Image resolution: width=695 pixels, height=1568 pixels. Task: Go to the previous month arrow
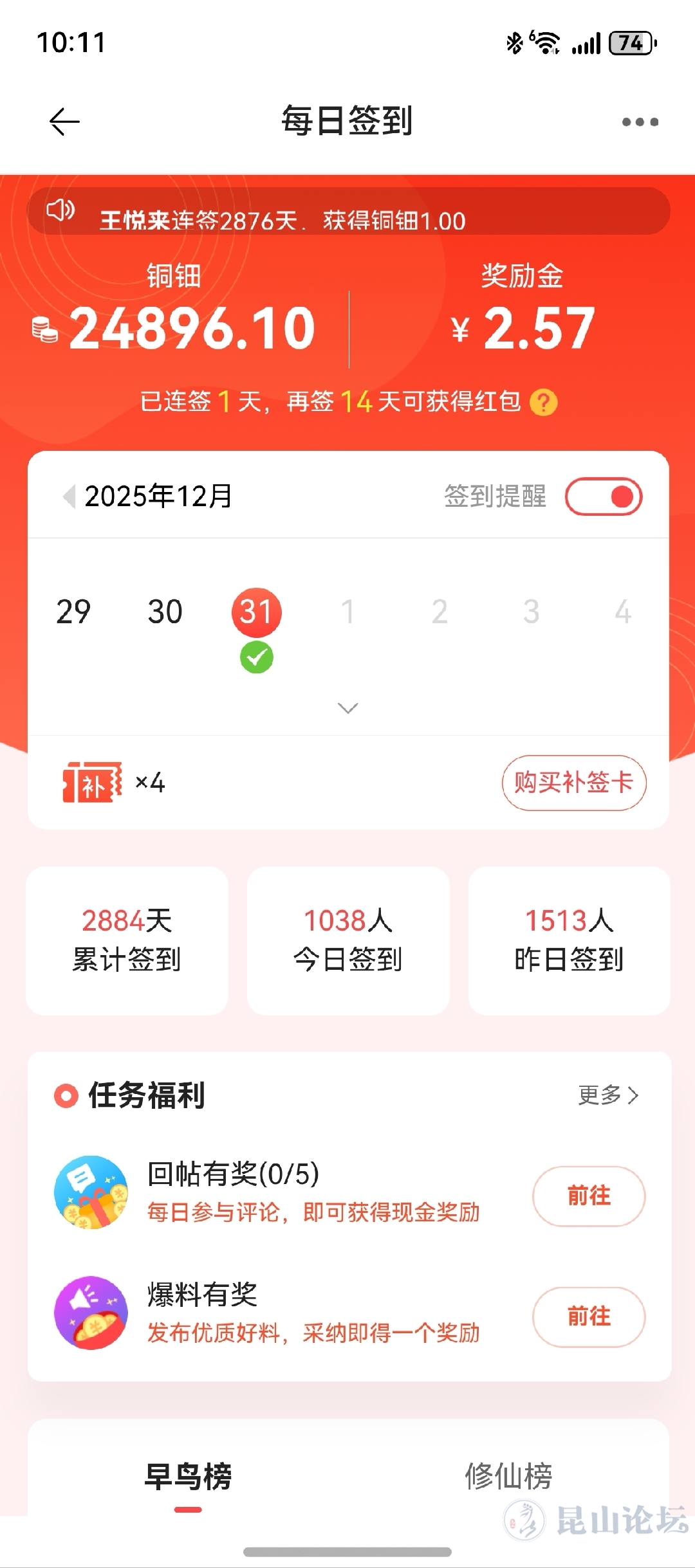(x=69, y=497)
